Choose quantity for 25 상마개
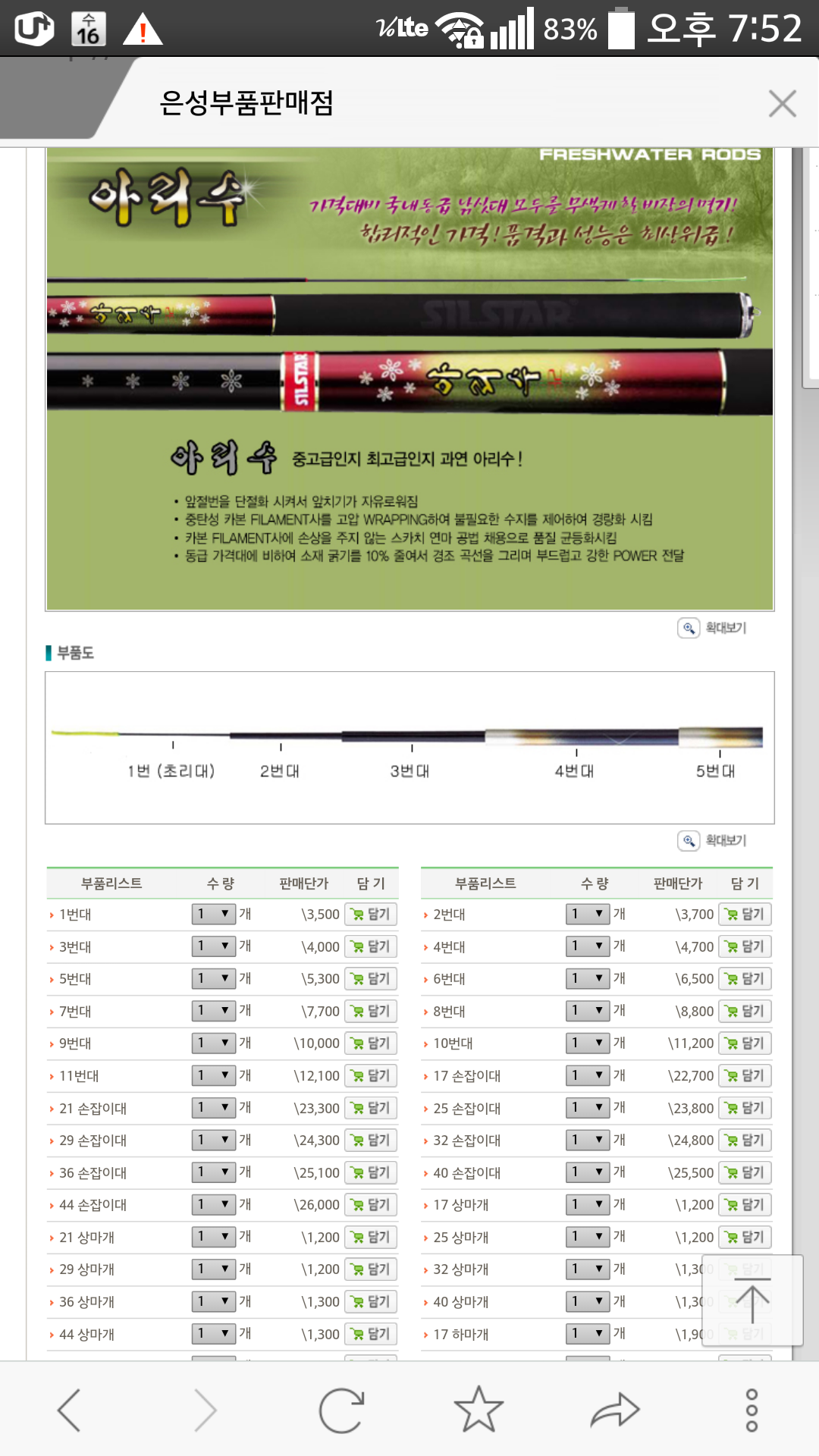The width and height of the screenshot is (819, 1456). pos(587,1237)
